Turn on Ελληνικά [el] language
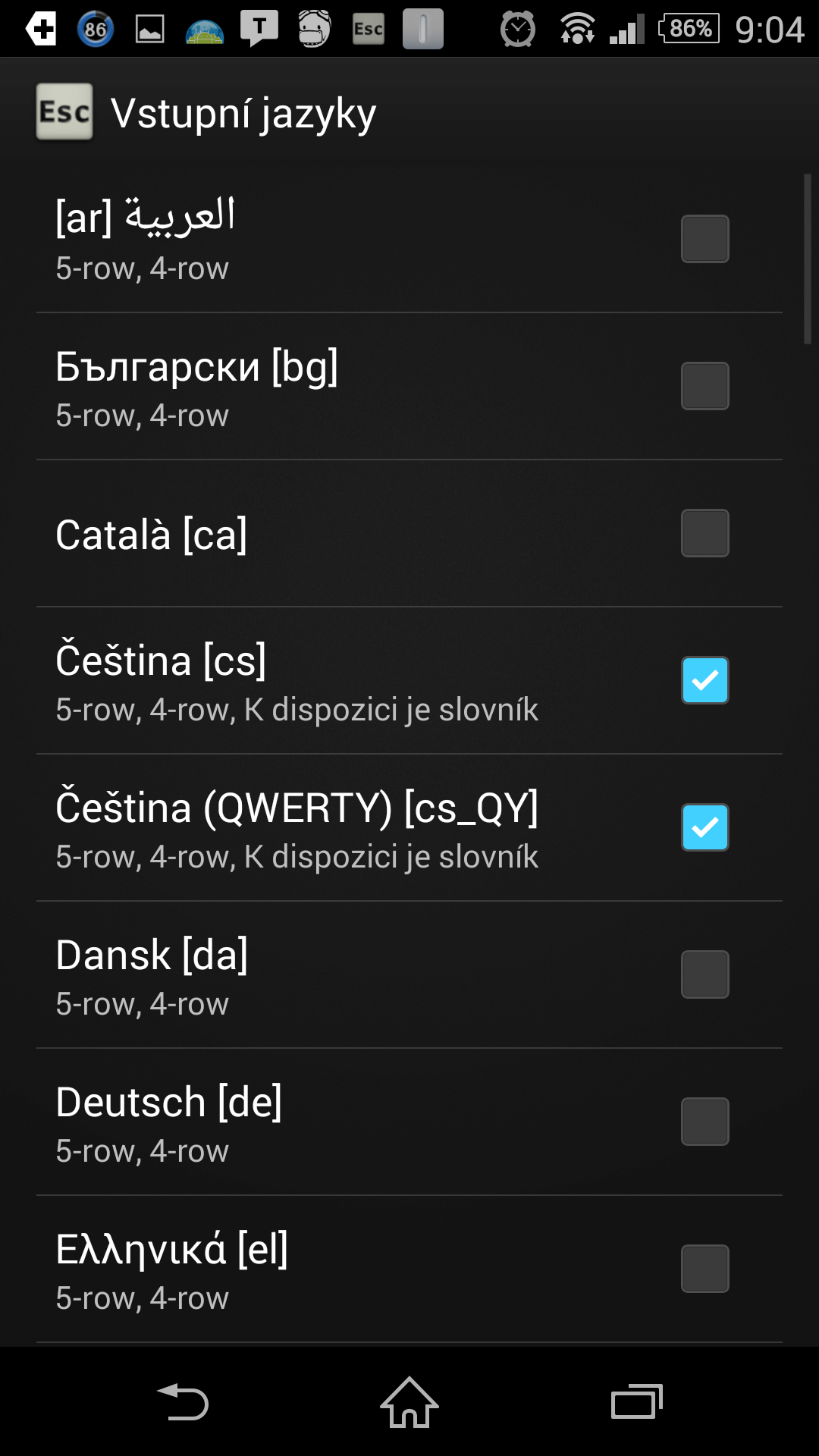 coord(704,1269)
